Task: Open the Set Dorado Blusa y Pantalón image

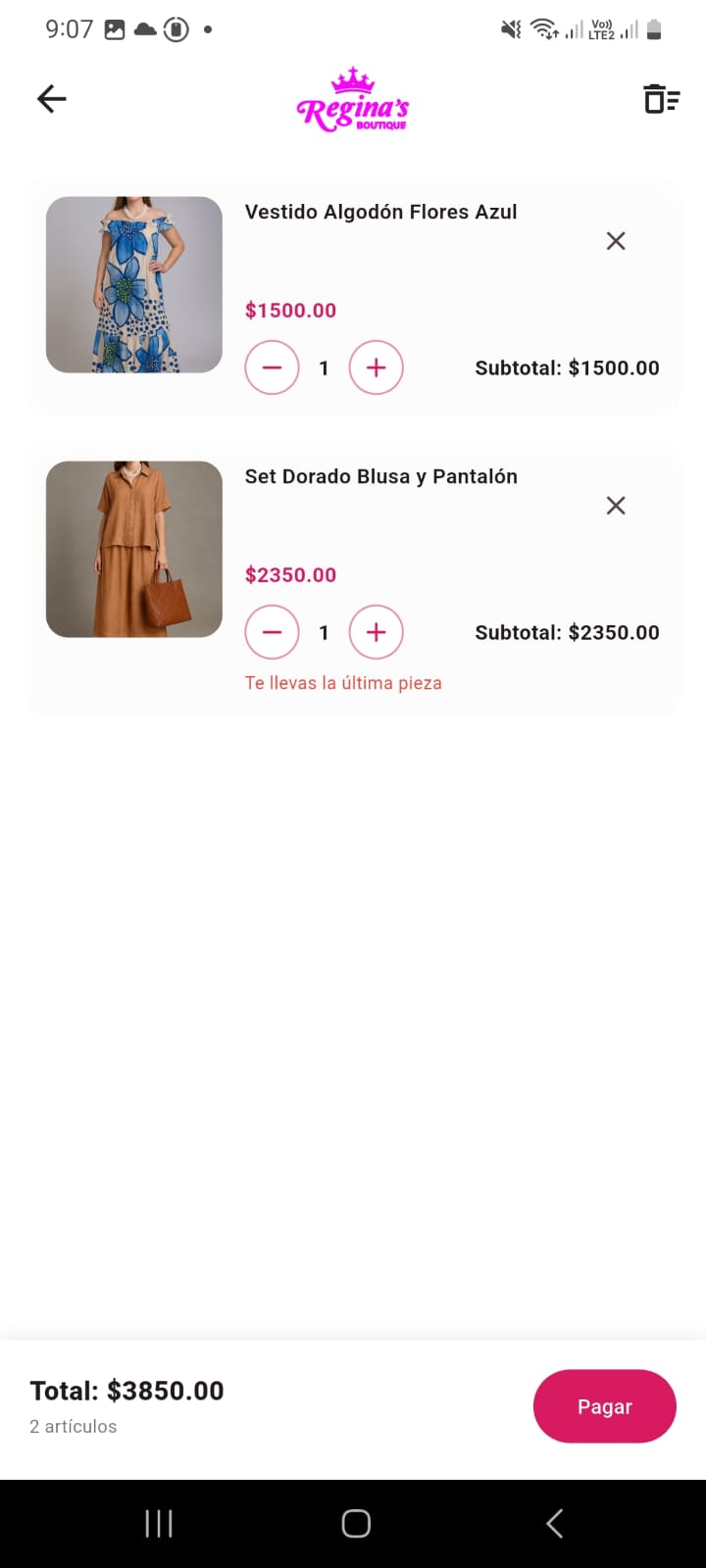Action: click(x=134, y=549)
